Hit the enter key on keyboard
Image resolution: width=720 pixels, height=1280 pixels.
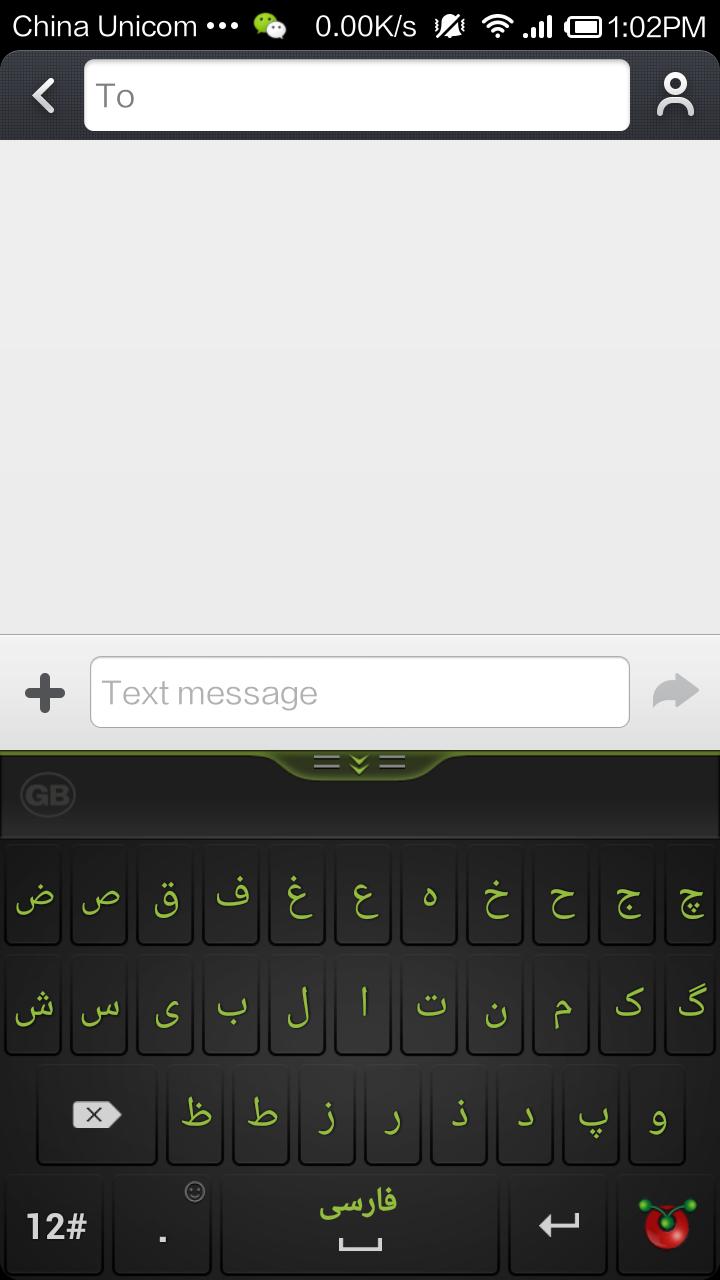click(x=559, y=1224)
